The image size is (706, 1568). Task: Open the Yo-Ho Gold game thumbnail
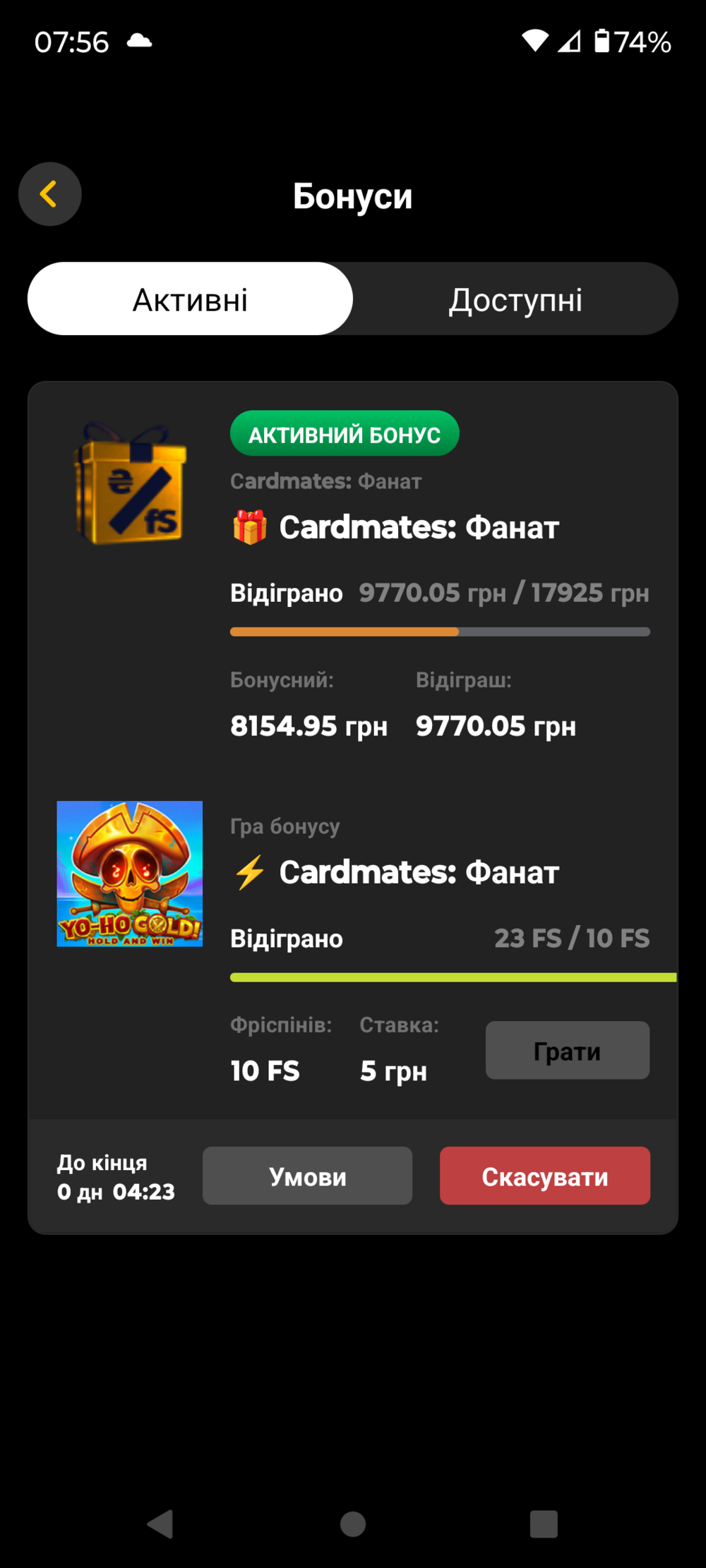pos(130,874)
